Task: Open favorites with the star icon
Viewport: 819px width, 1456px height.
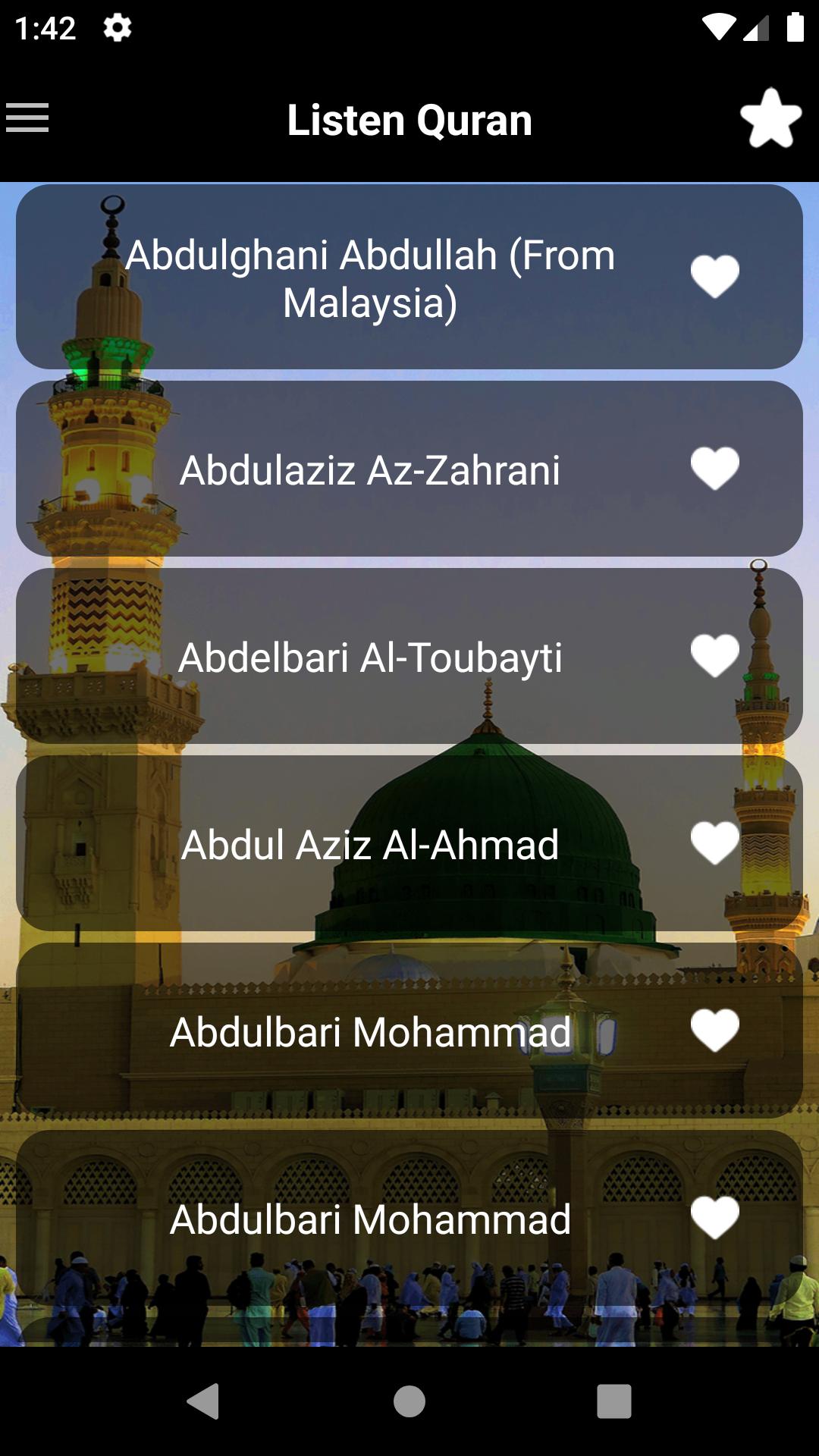Action: click(770, 118)
